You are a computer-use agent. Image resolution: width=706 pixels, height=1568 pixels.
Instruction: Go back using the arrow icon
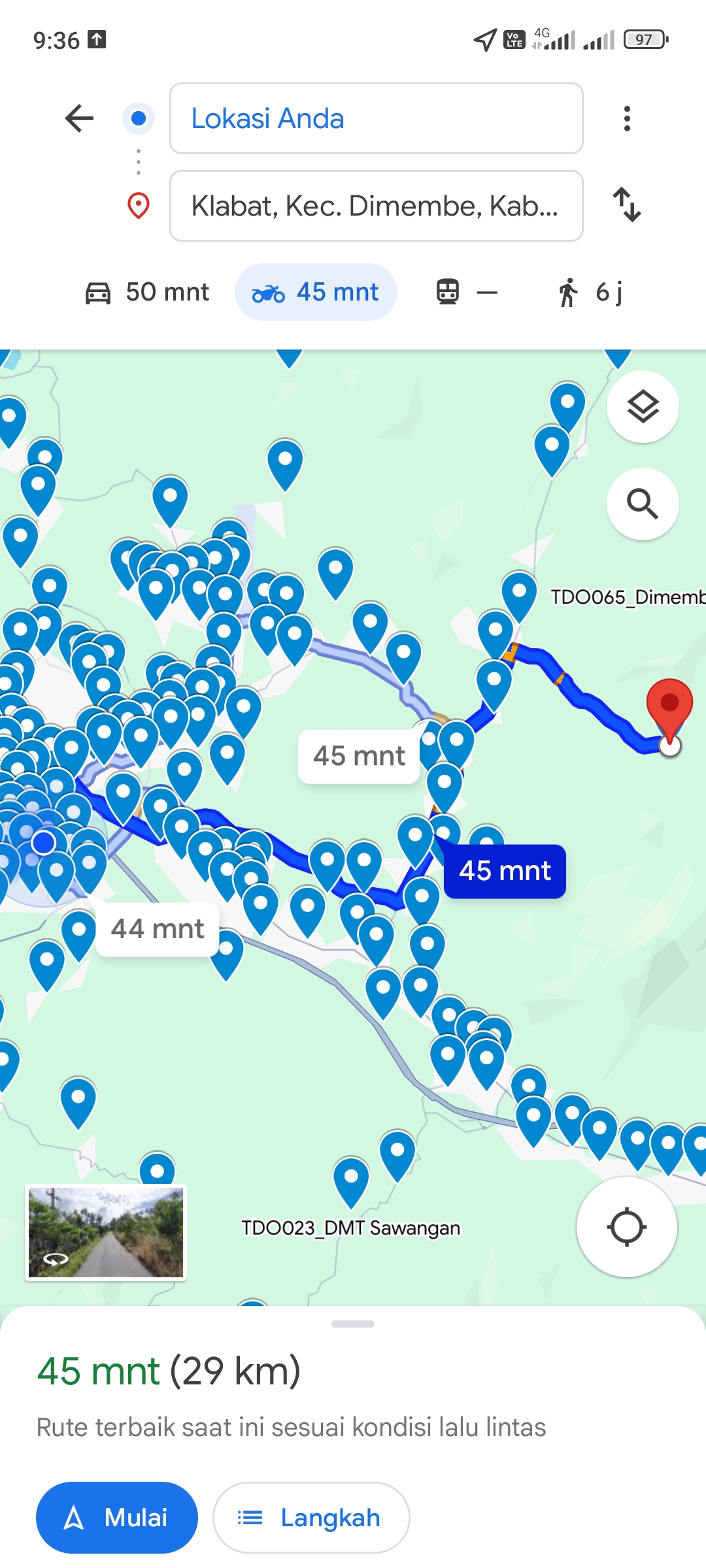coord(80,118)
